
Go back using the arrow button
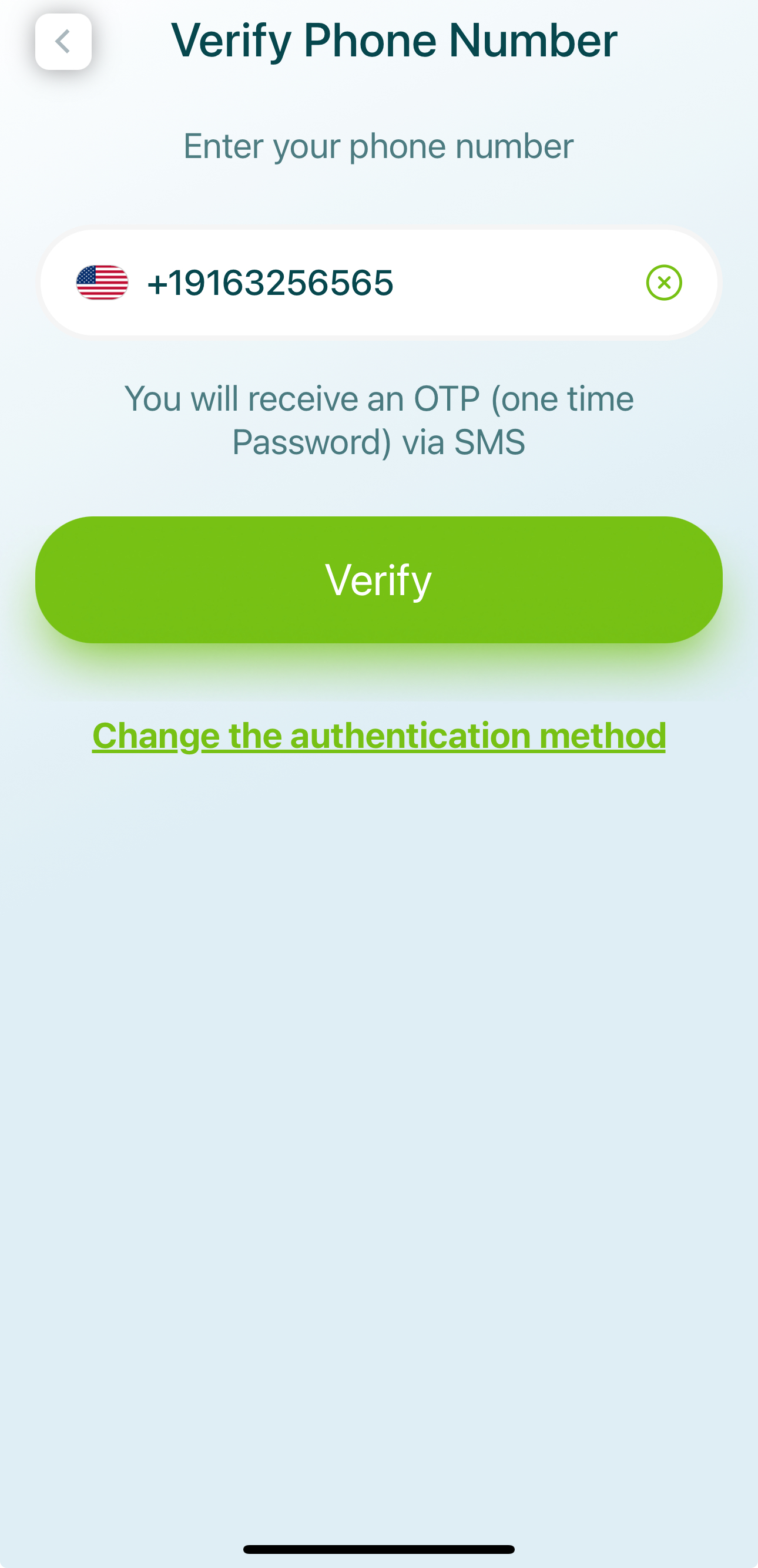click(x=63, y=41)
